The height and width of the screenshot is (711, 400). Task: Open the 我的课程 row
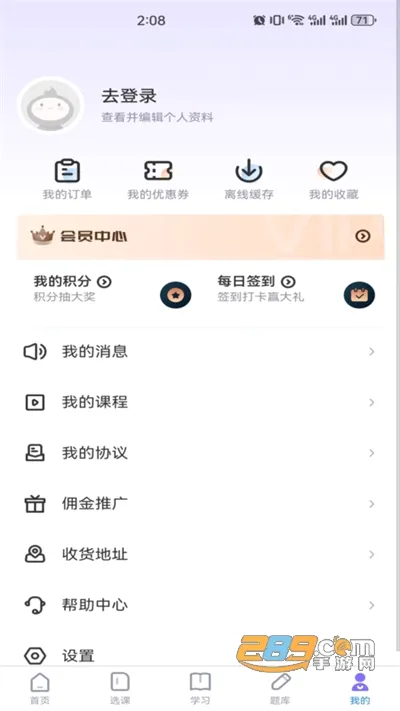pyautogui.click(x=200, y=403)
